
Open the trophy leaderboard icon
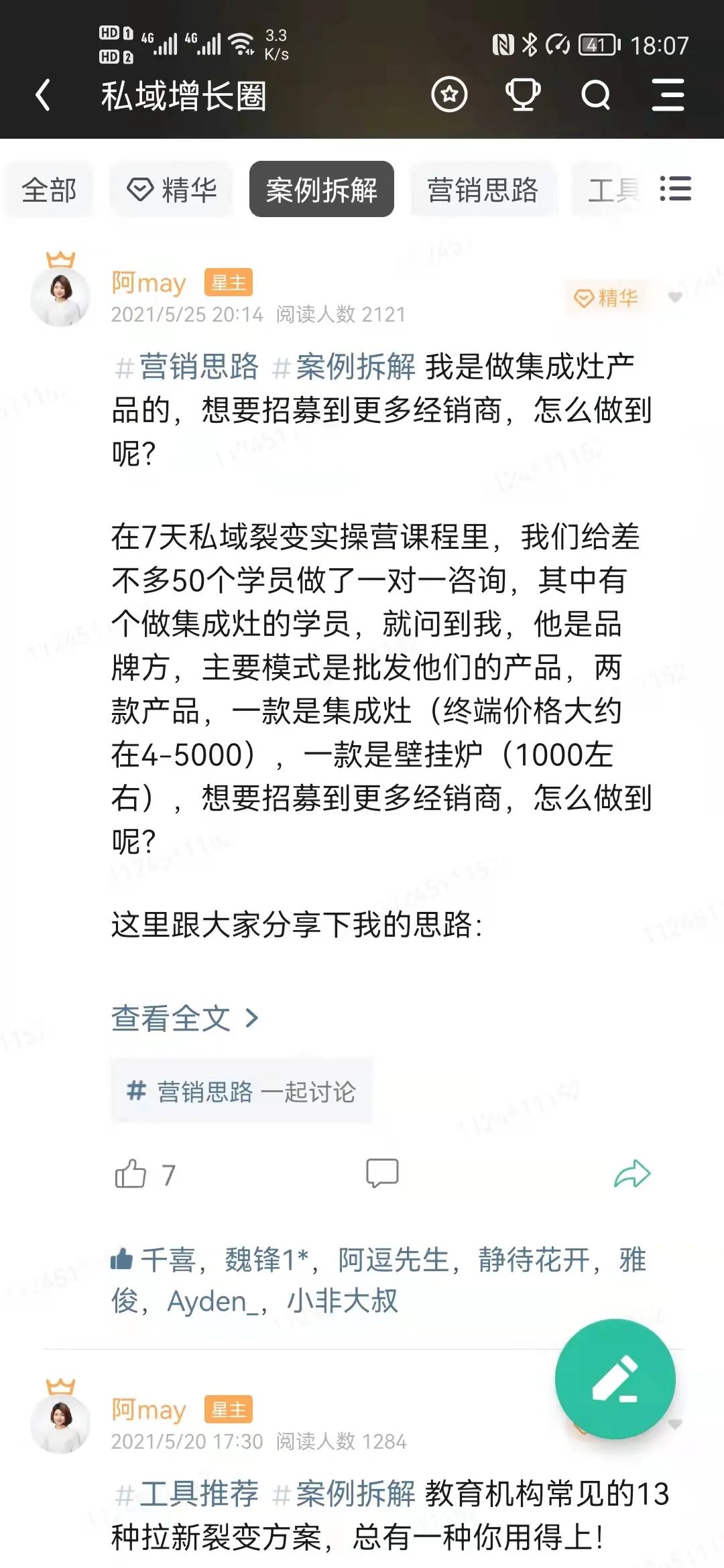coord(523,94)
